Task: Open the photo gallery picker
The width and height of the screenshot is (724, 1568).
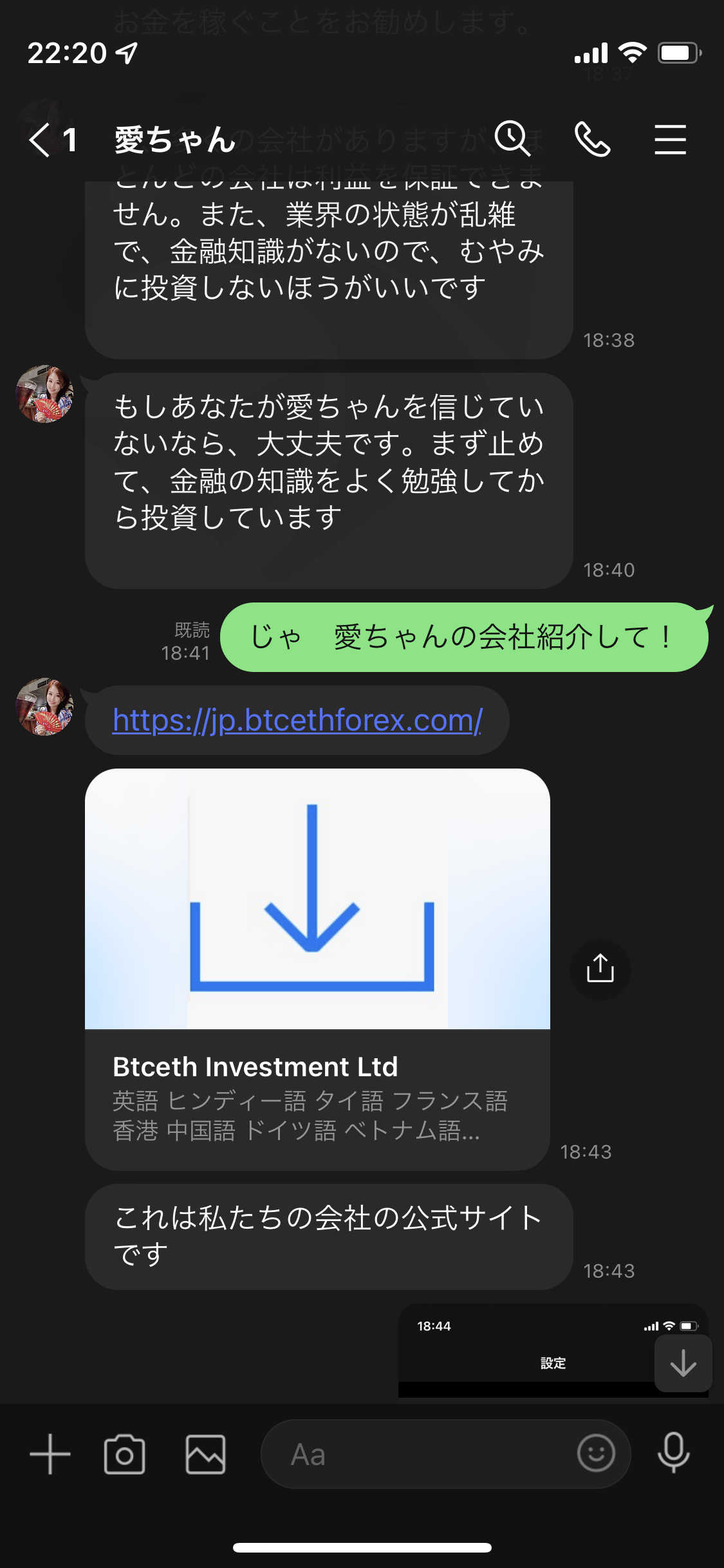Action: (205, 1454)
